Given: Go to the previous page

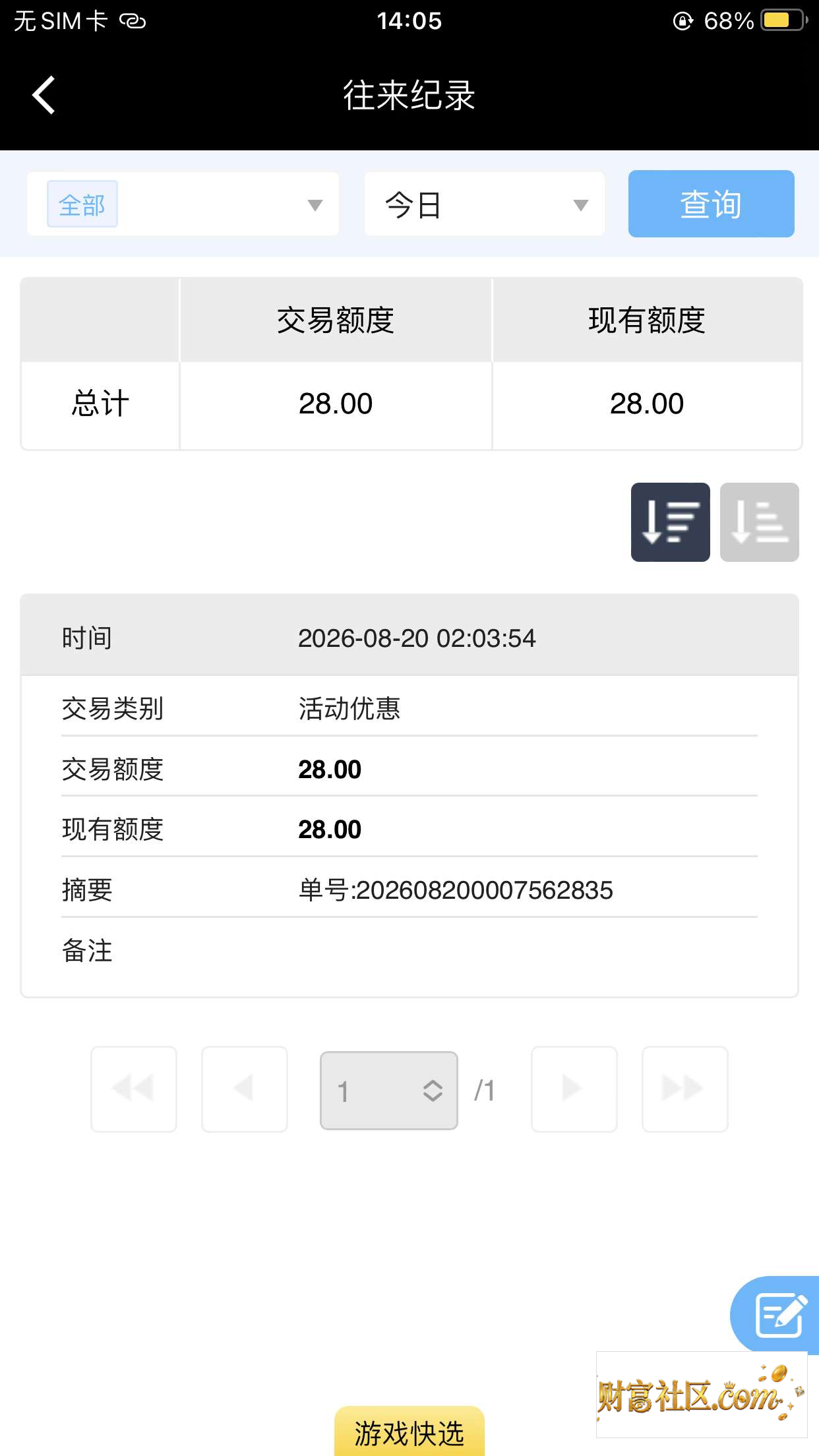Looking at the screenshot, I should click(245, 1089).
